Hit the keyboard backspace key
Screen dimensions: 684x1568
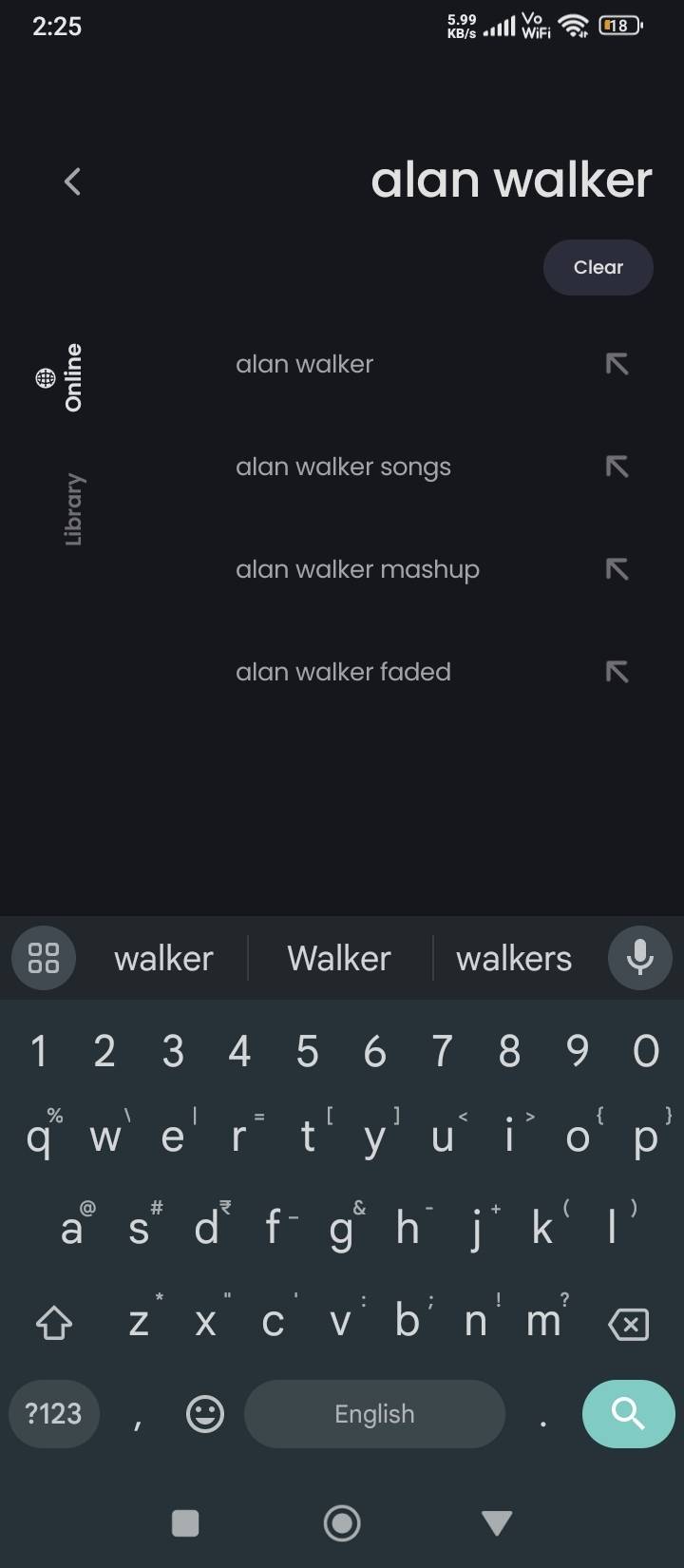pyautogui.click(x=628, y=1324)
